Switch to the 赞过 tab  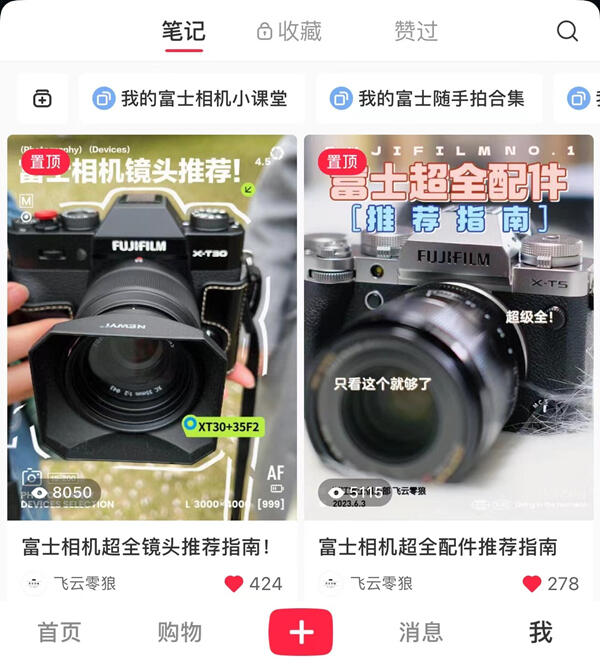click(x=416, y=31)
